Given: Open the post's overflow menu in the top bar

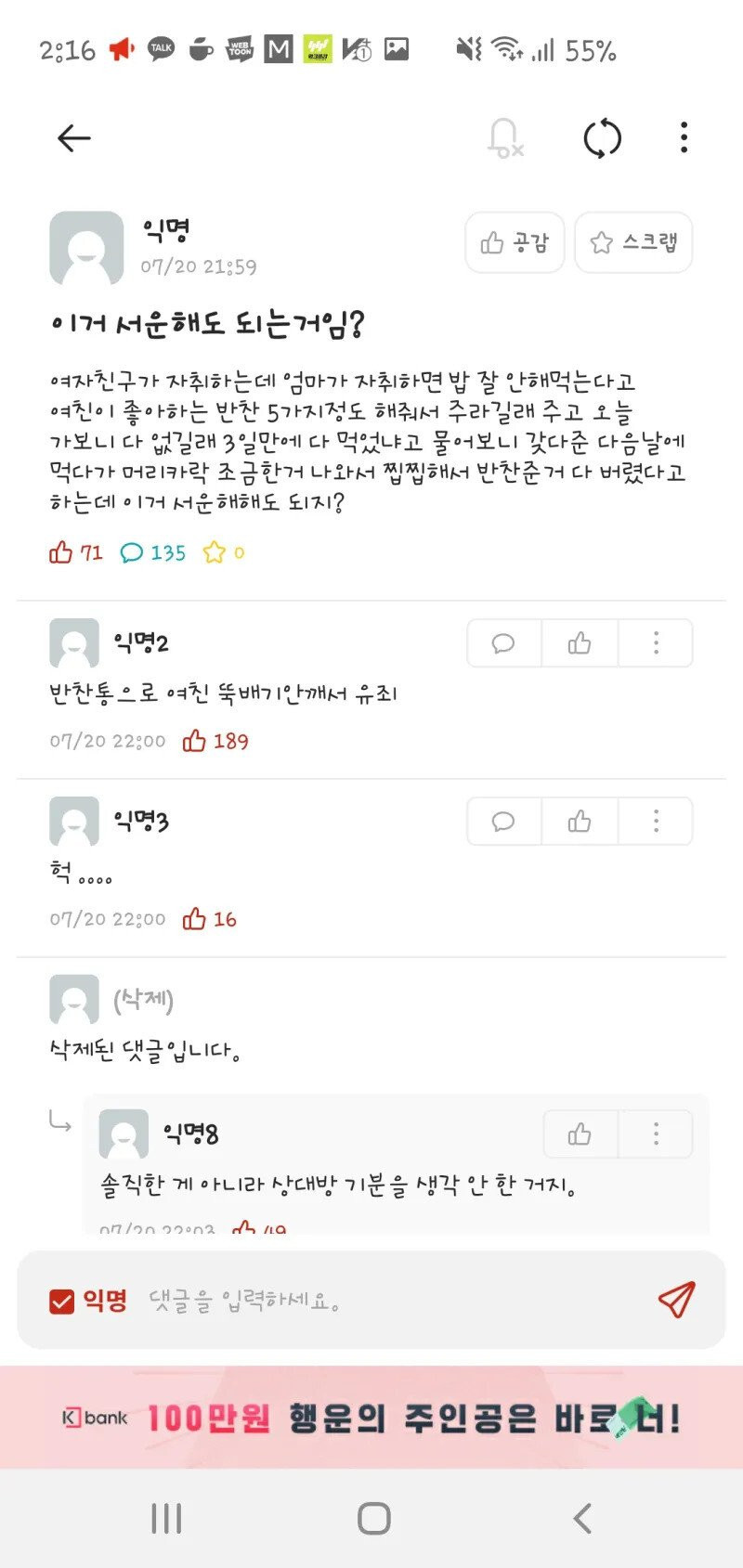Looking at the screenshot, I should (x=684, y=138).
